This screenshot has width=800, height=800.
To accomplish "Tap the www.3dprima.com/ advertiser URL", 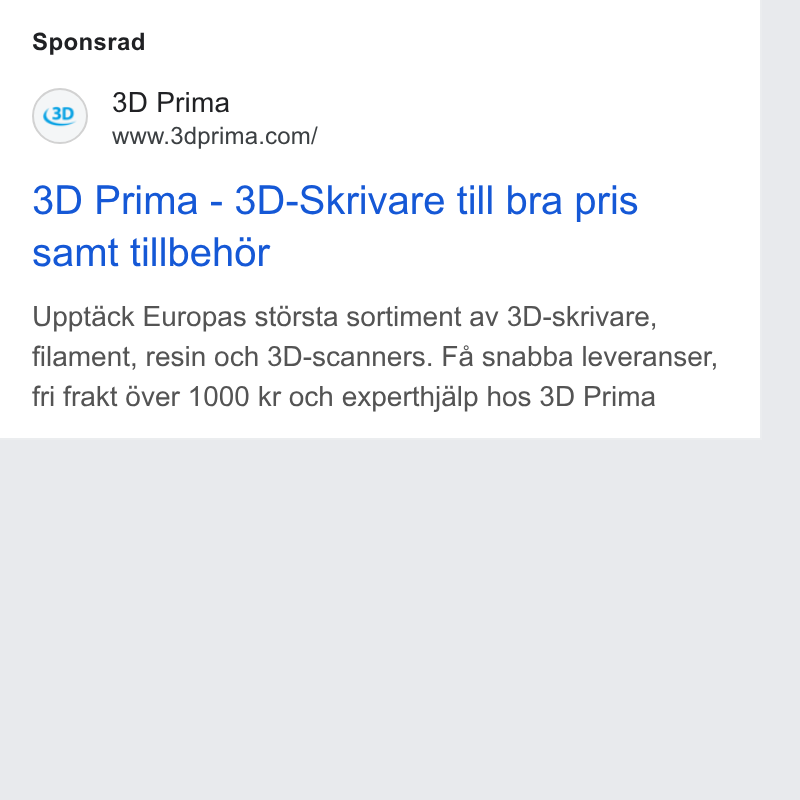I will coord(215,136).
